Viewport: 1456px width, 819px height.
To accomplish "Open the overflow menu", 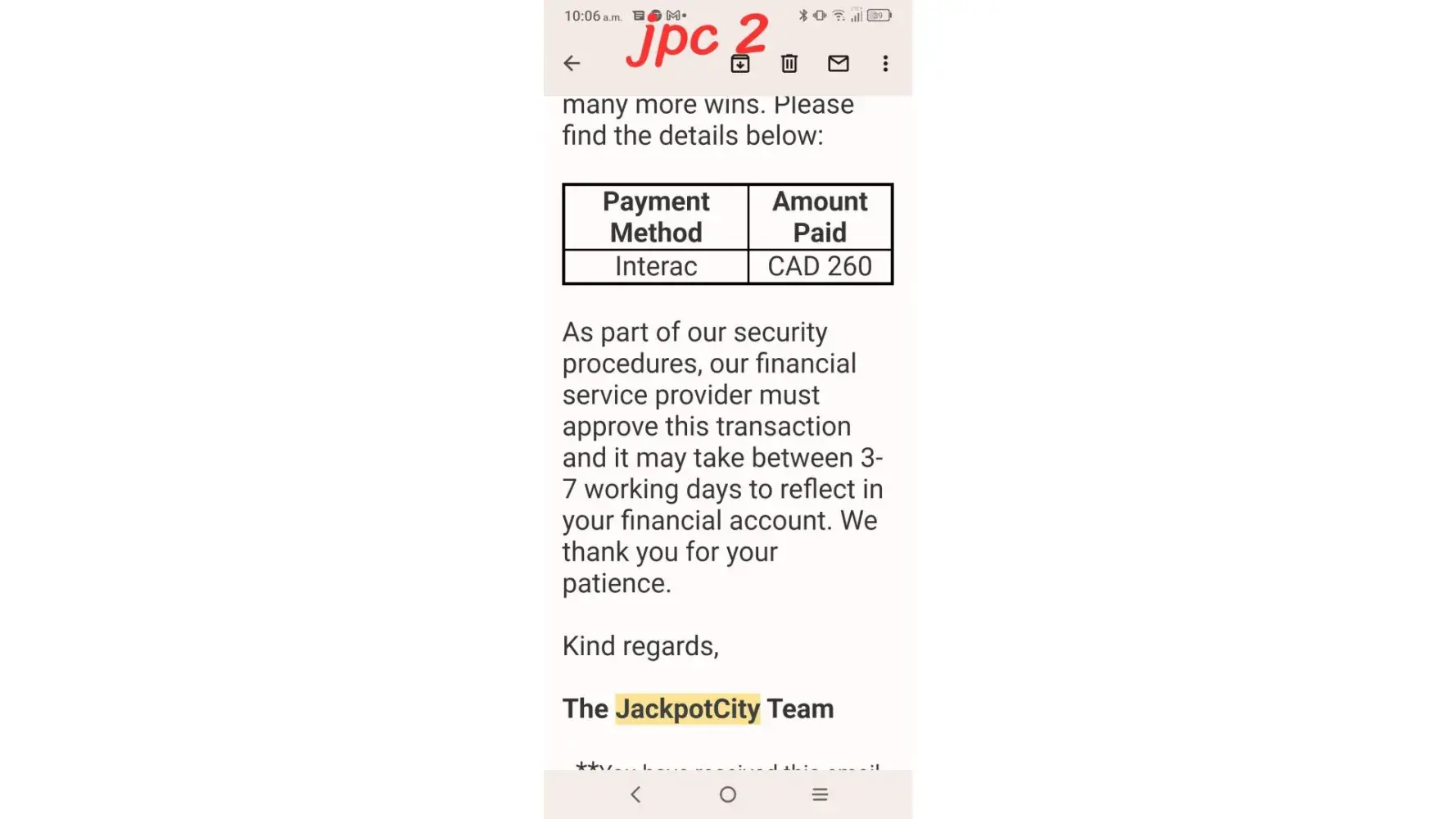I will [885, 63].
